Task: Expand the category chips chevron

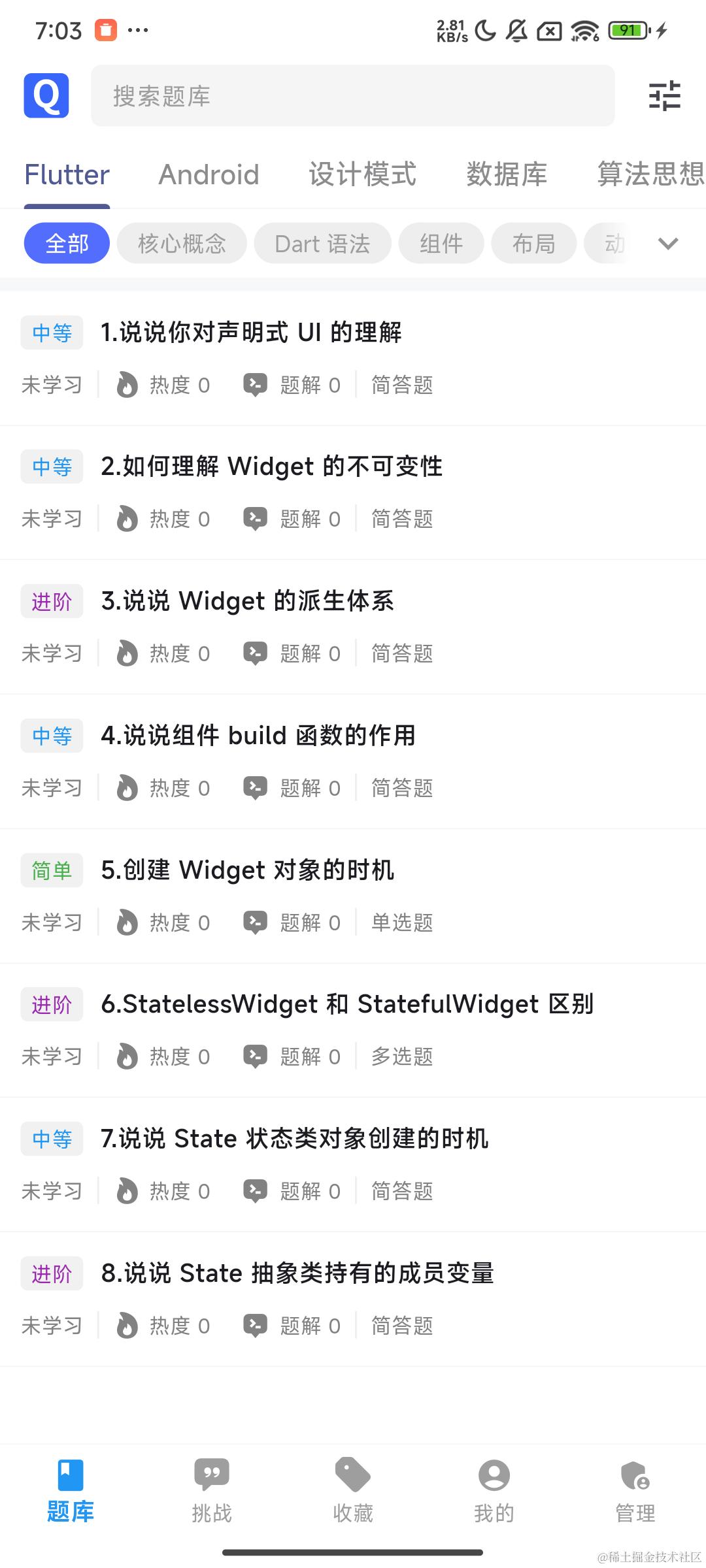Action: pos(668,244)
